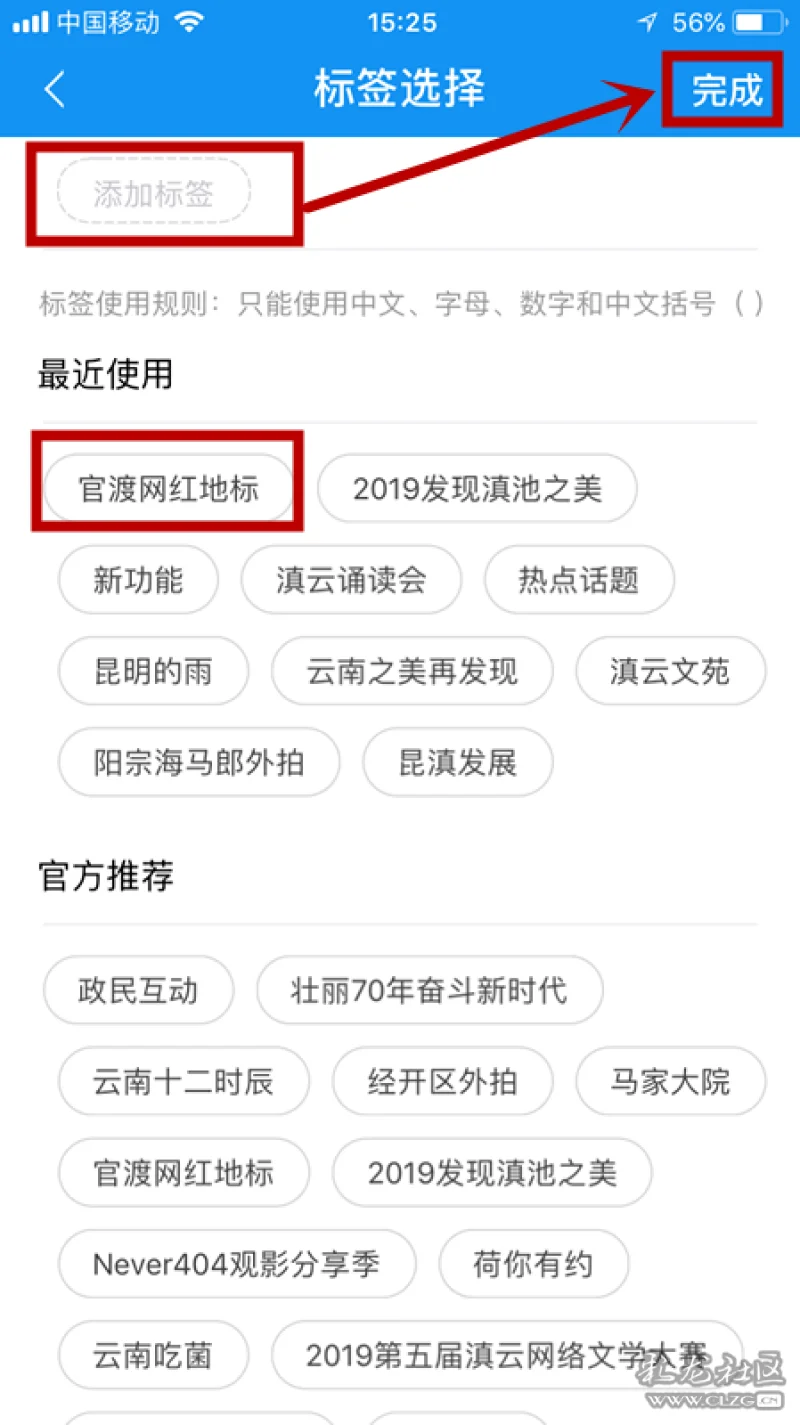The height and width of the screenshot is (1425, 800).
Task: Tap the 壮丽70年奋斗新时代 tag
Action: (x=429, y=991)
